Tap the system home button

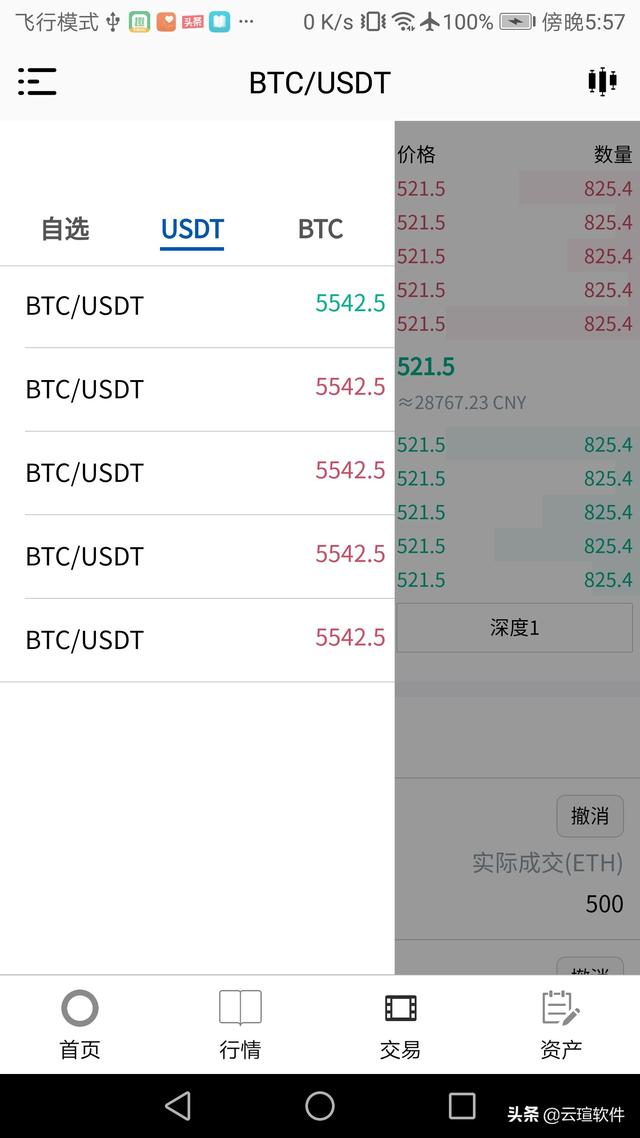click(320, 1106)
